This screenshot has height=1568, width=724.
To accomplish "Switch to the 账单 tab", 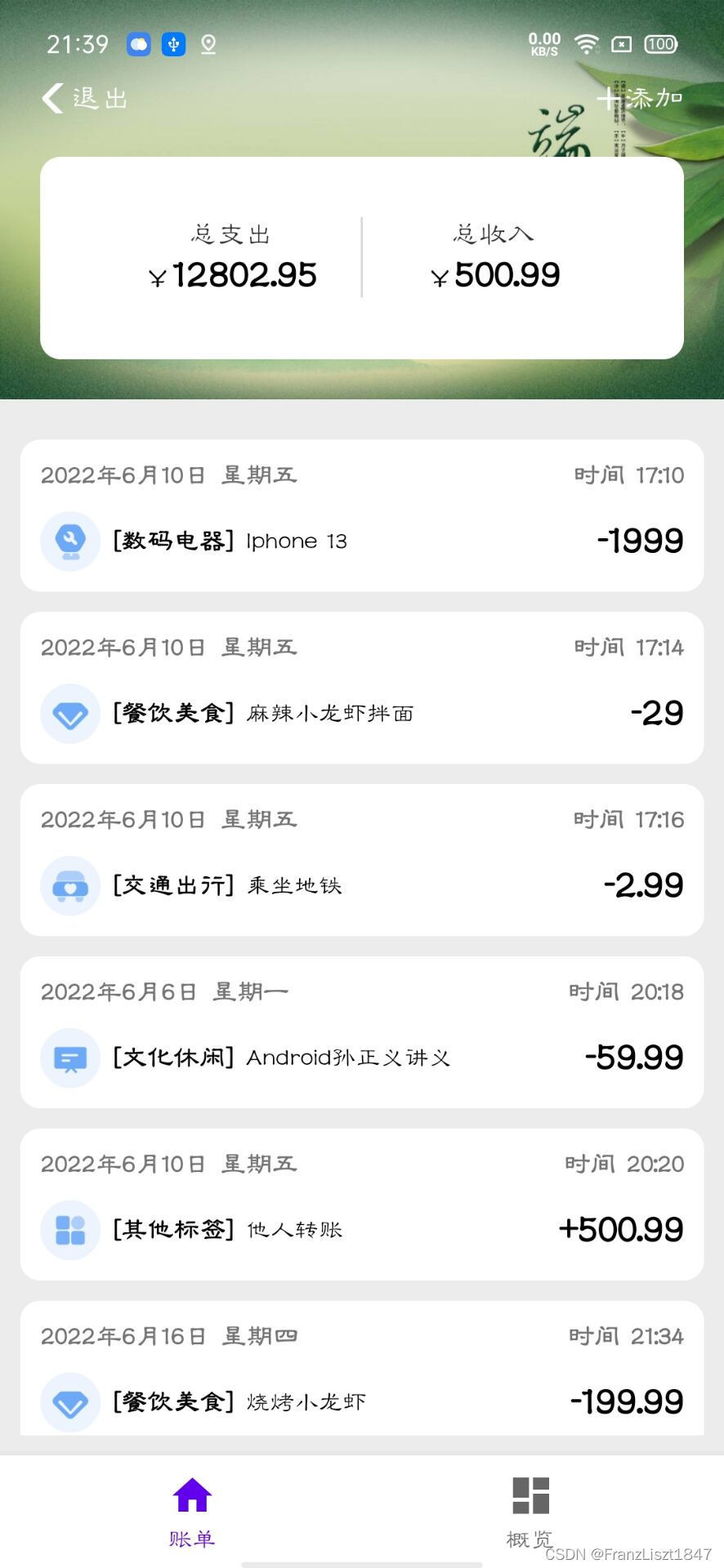I will point(192,1512).
